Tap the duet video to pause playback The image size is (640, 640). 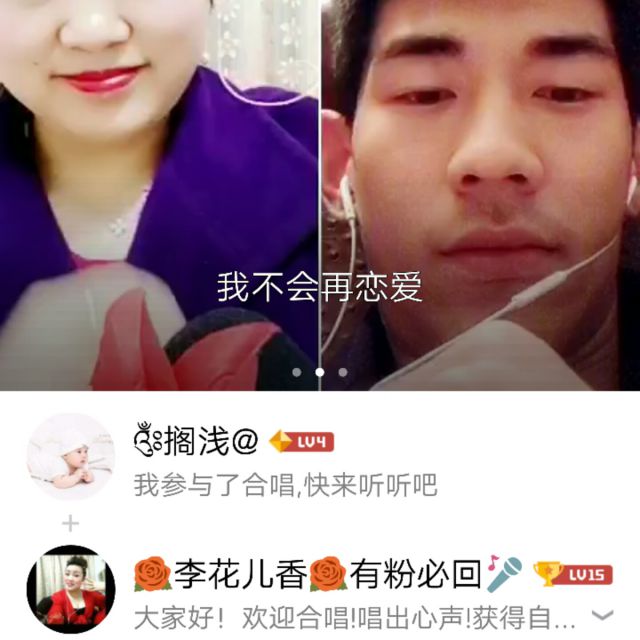[320, 190]
